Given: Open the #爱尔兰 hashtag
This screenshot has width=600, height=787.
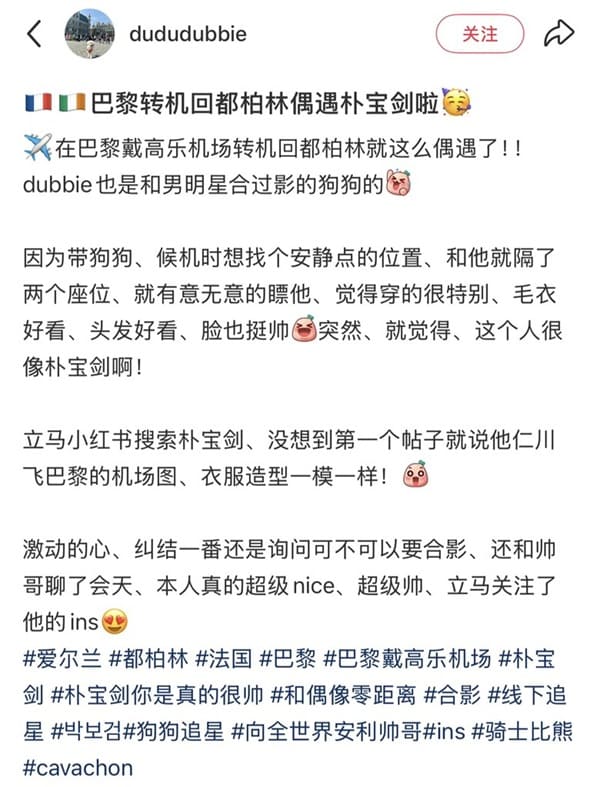Looking at the screenshot, I should pos(61,658).
